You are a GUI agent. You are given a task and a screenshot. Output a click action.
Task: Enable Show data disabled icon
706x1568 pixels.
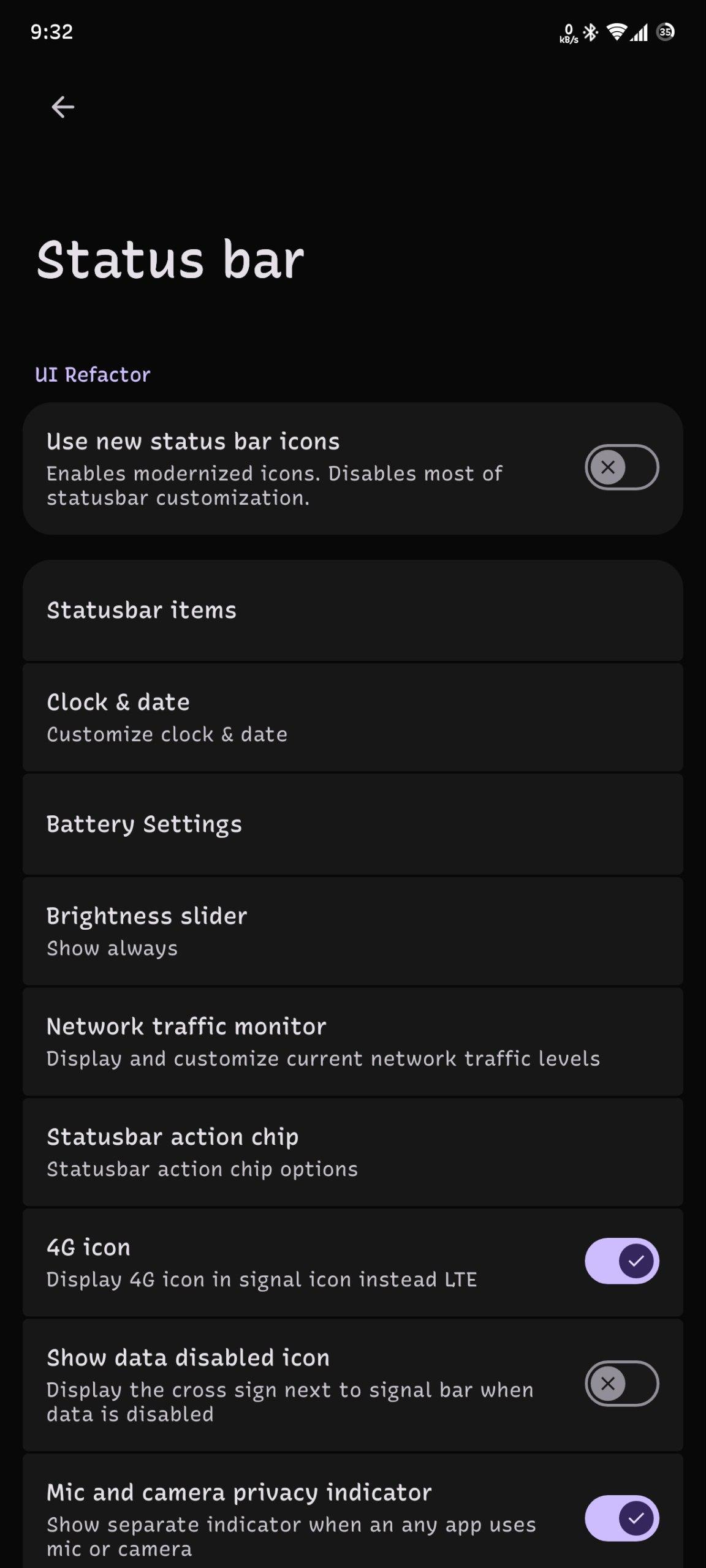click(621, 1384)
